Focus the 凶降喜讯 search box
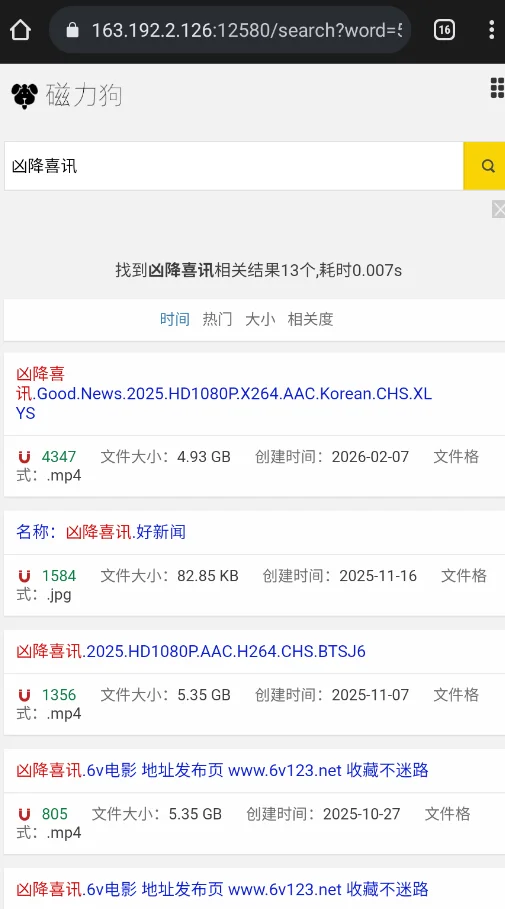The image size is (505, 909). (234, 166)
